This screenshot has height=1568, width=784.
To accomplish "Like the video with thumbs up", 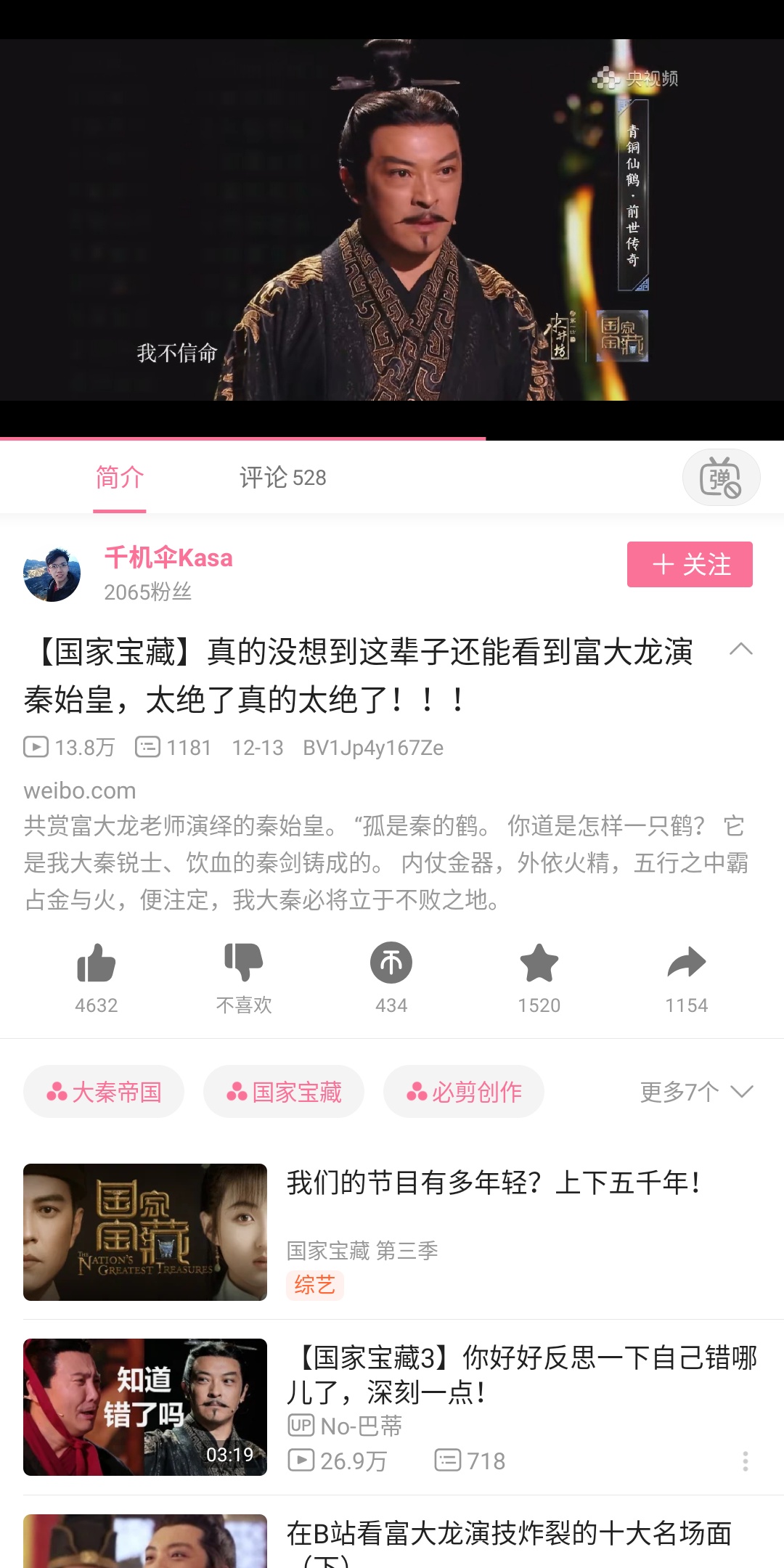I will [97, 964].
